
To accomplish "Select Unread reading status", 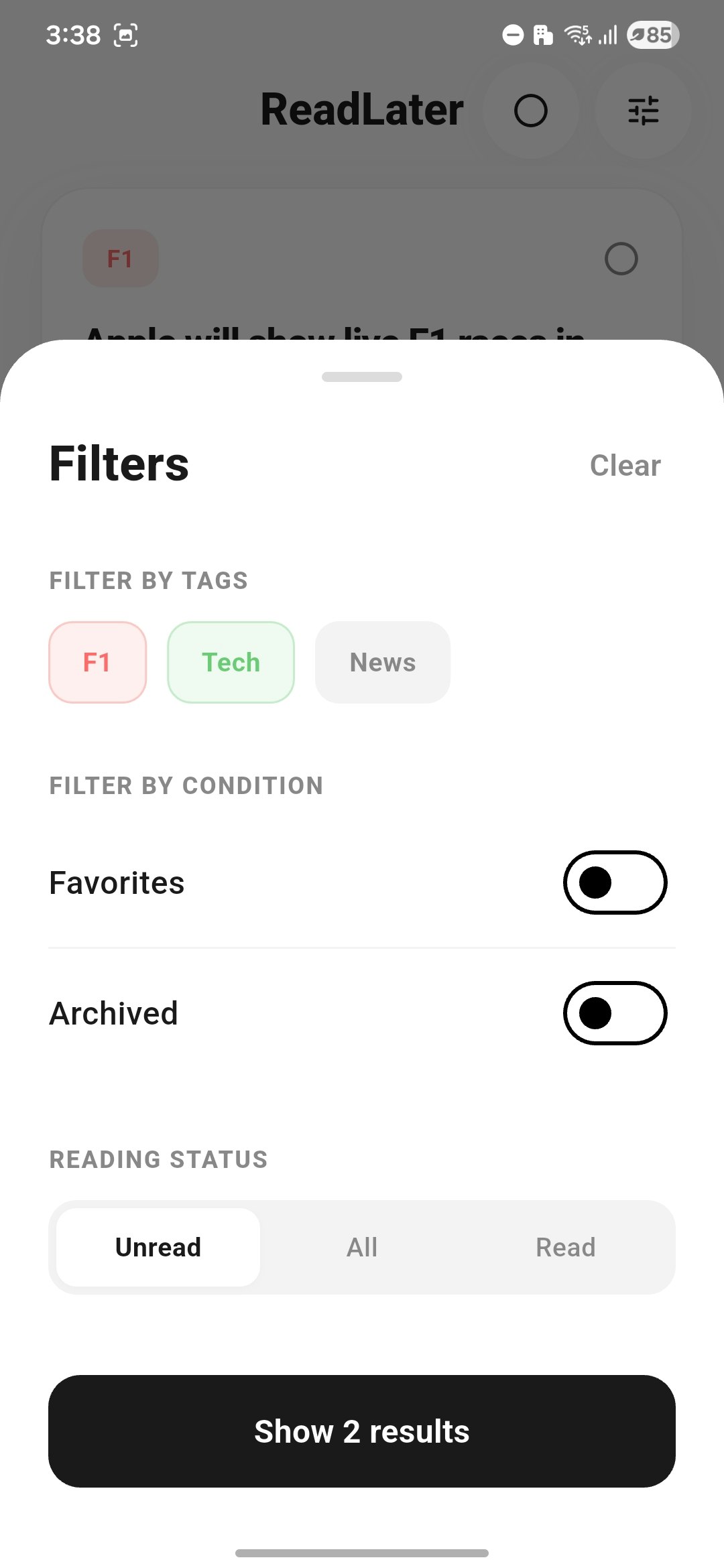I will 158,1247.
